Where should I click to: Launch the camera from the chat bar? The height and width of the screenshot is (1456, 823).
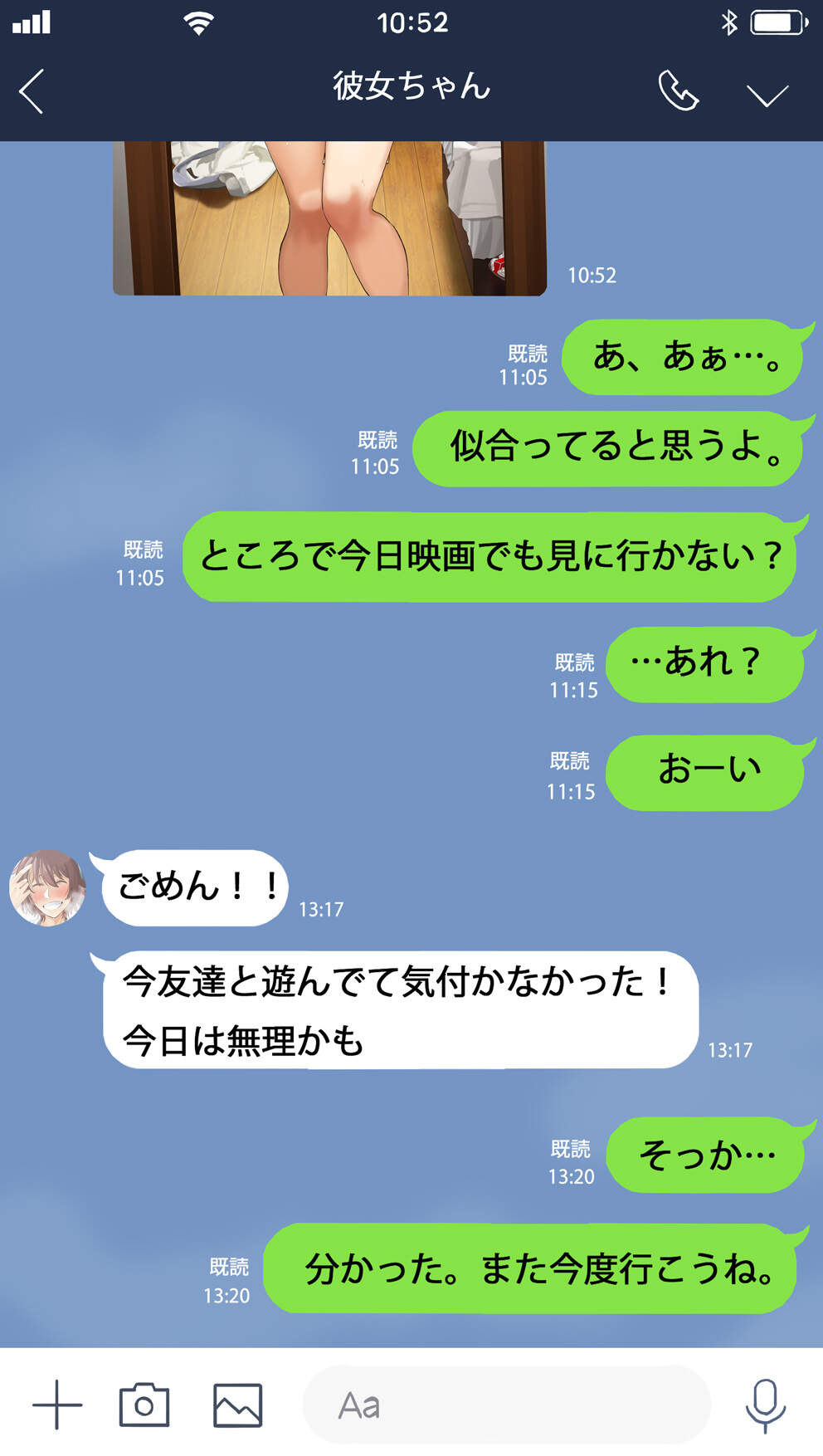[144, 1405]
